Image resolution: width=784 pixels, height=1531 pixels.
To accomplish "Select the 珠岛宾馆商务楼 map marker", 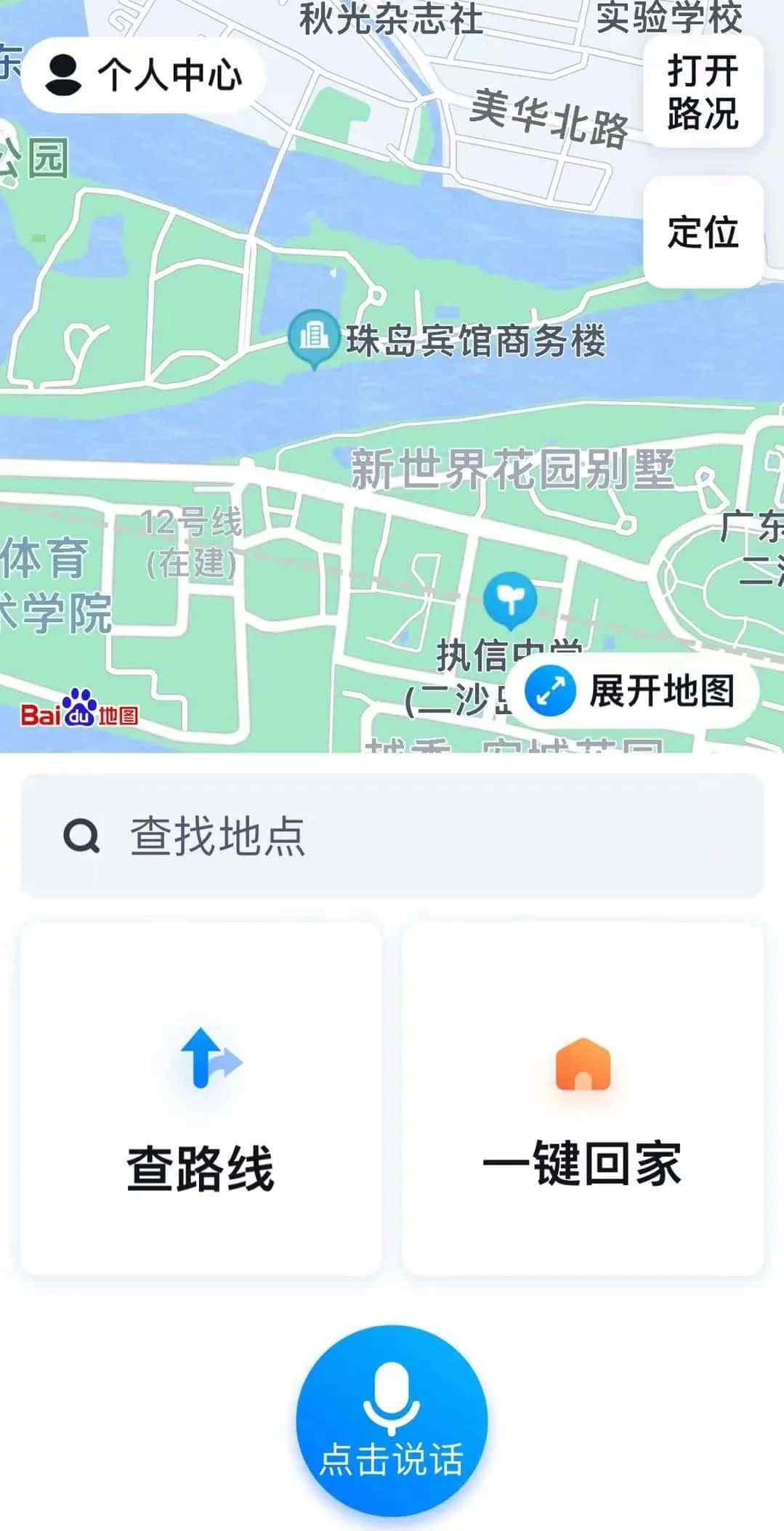I will click(x=314, y=339).
